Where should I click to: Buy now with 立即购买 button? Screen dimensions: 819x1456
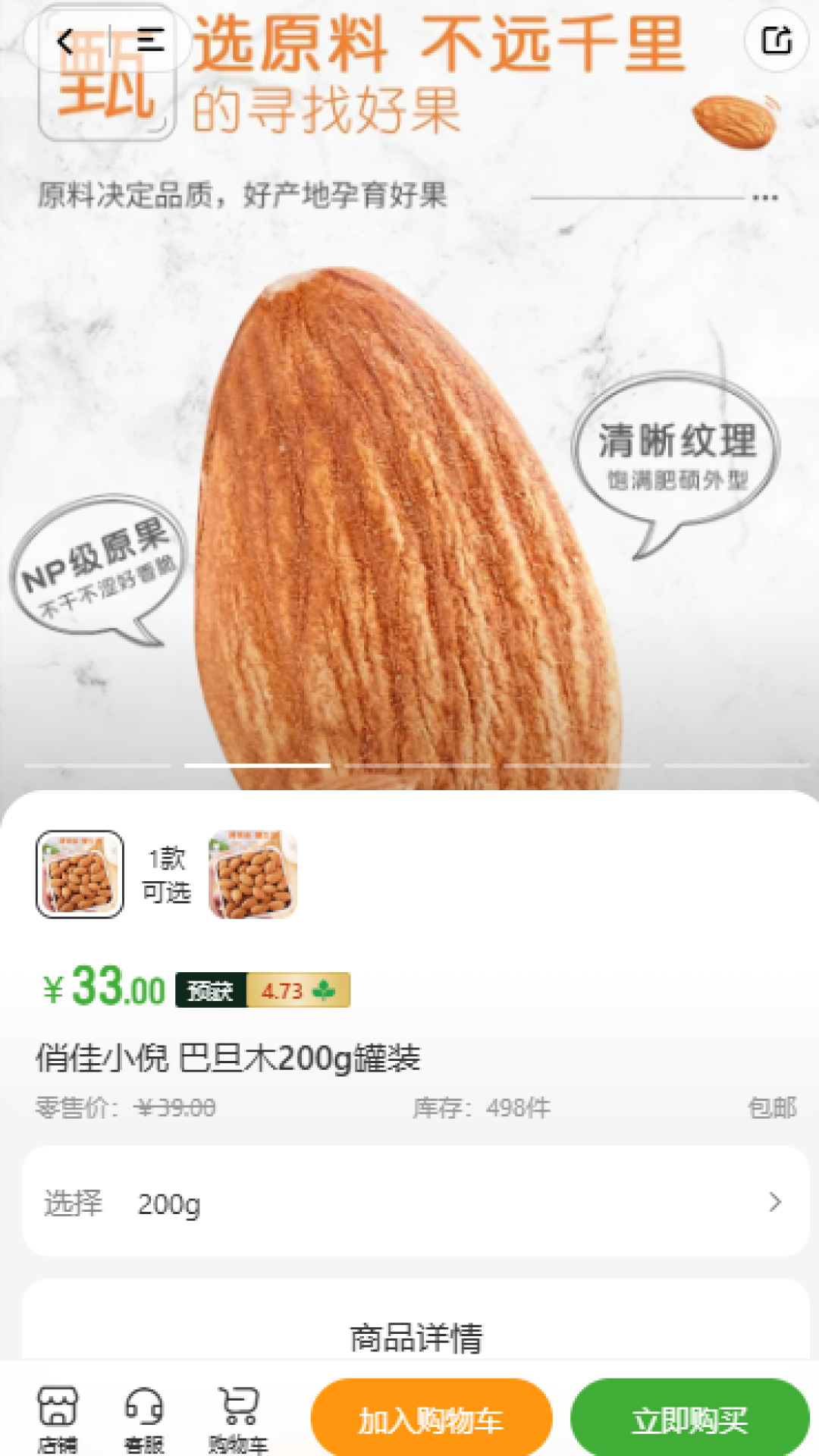(690, 1418)
